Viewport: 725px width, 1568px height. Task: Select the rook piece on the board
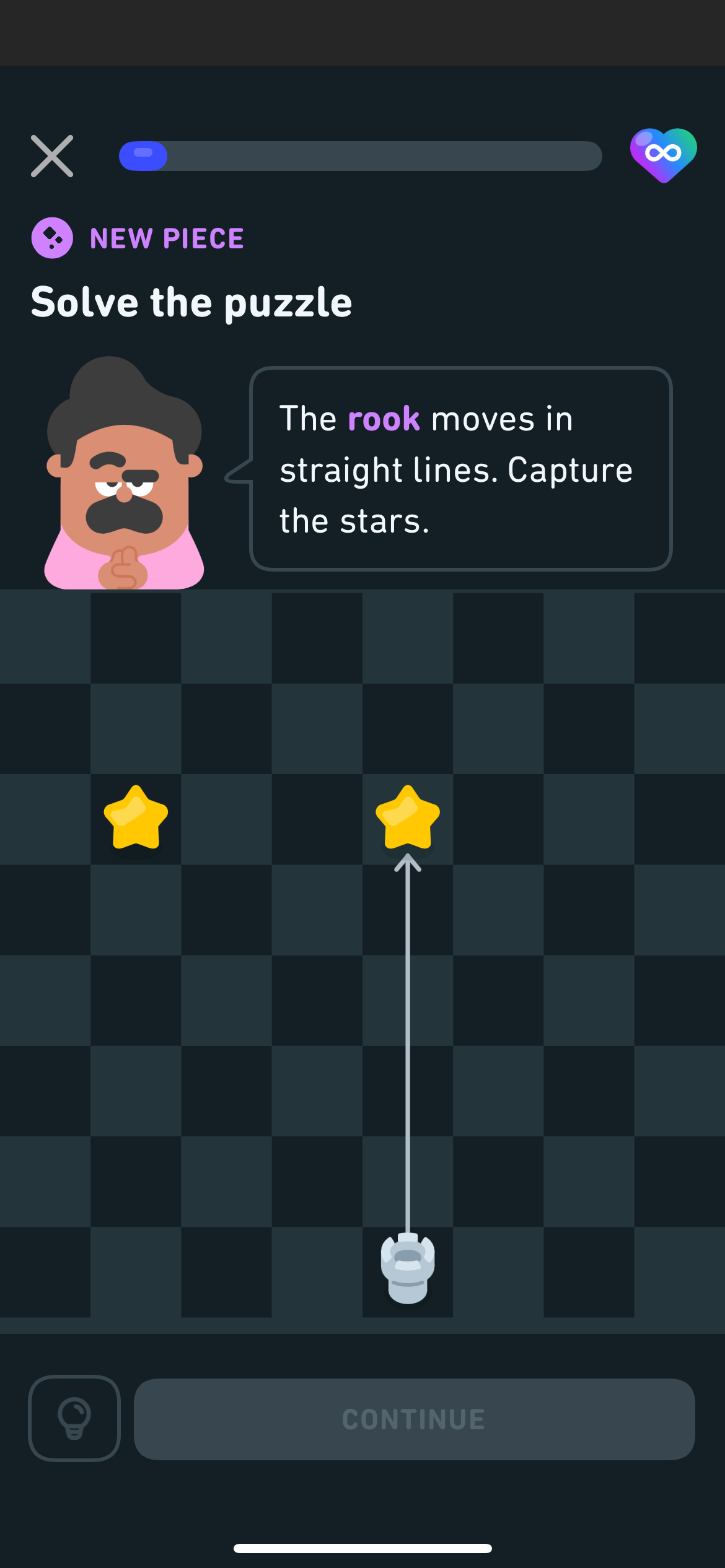(408, 1268)
